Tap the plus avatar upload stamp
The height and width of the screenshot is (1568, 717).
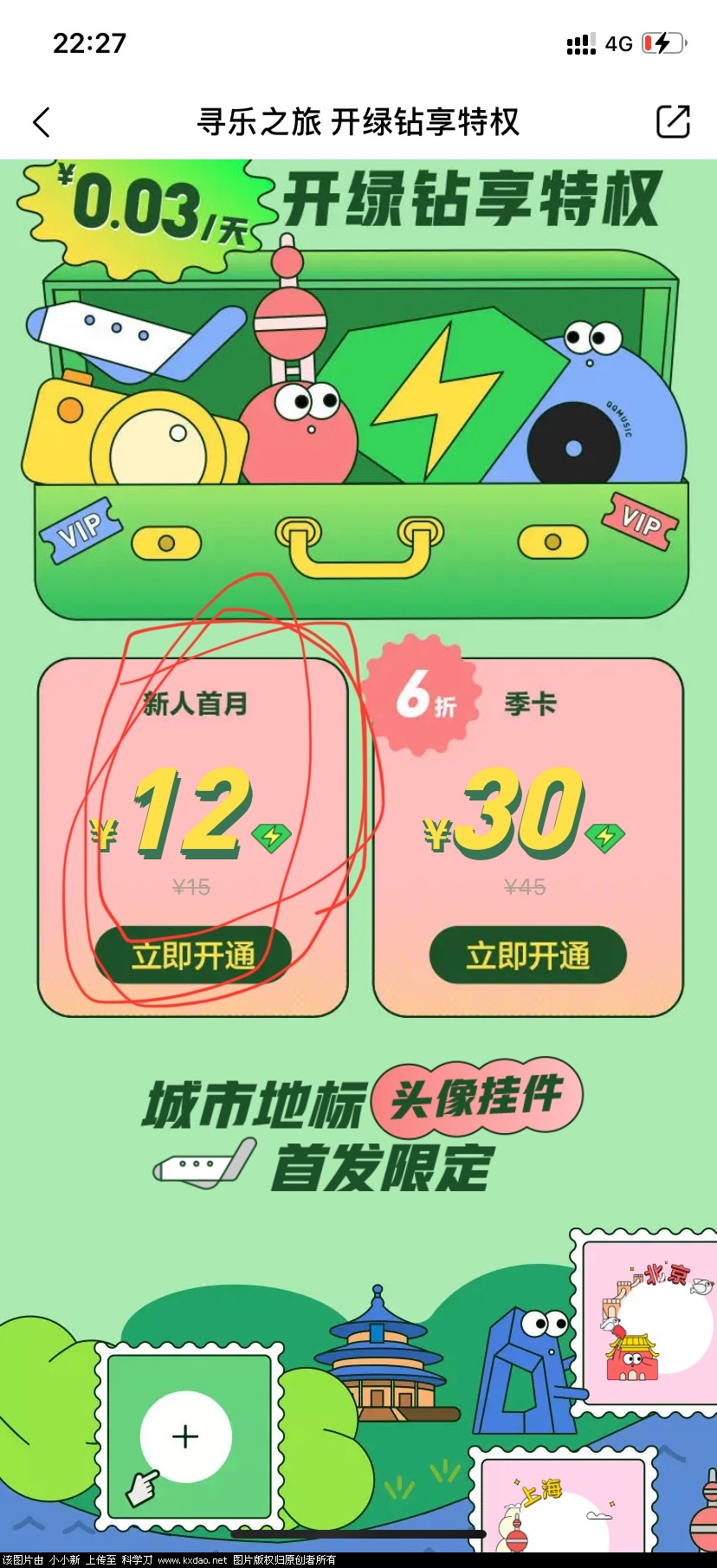point(188,1436)
